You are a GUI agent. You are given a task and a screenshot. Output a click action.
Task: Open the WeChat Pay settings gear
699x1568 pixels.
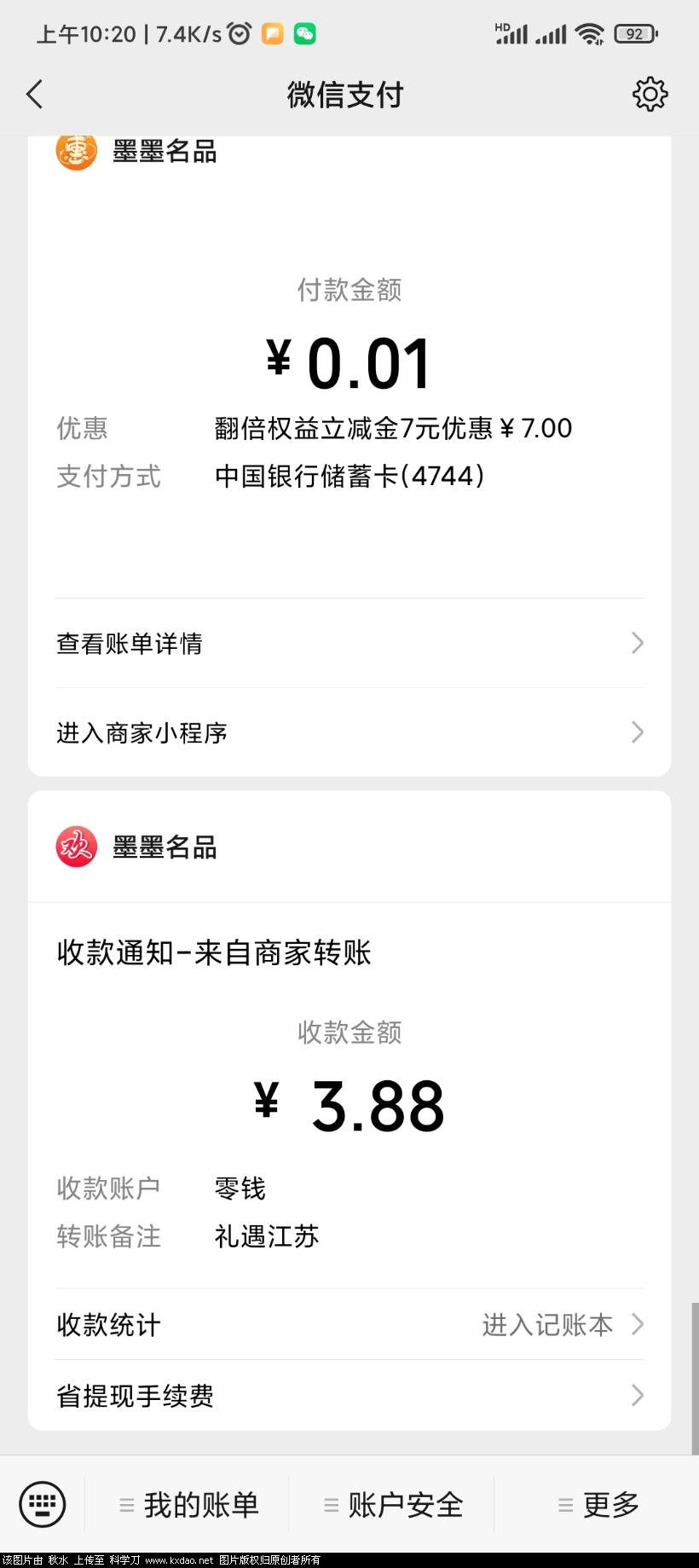650,94
